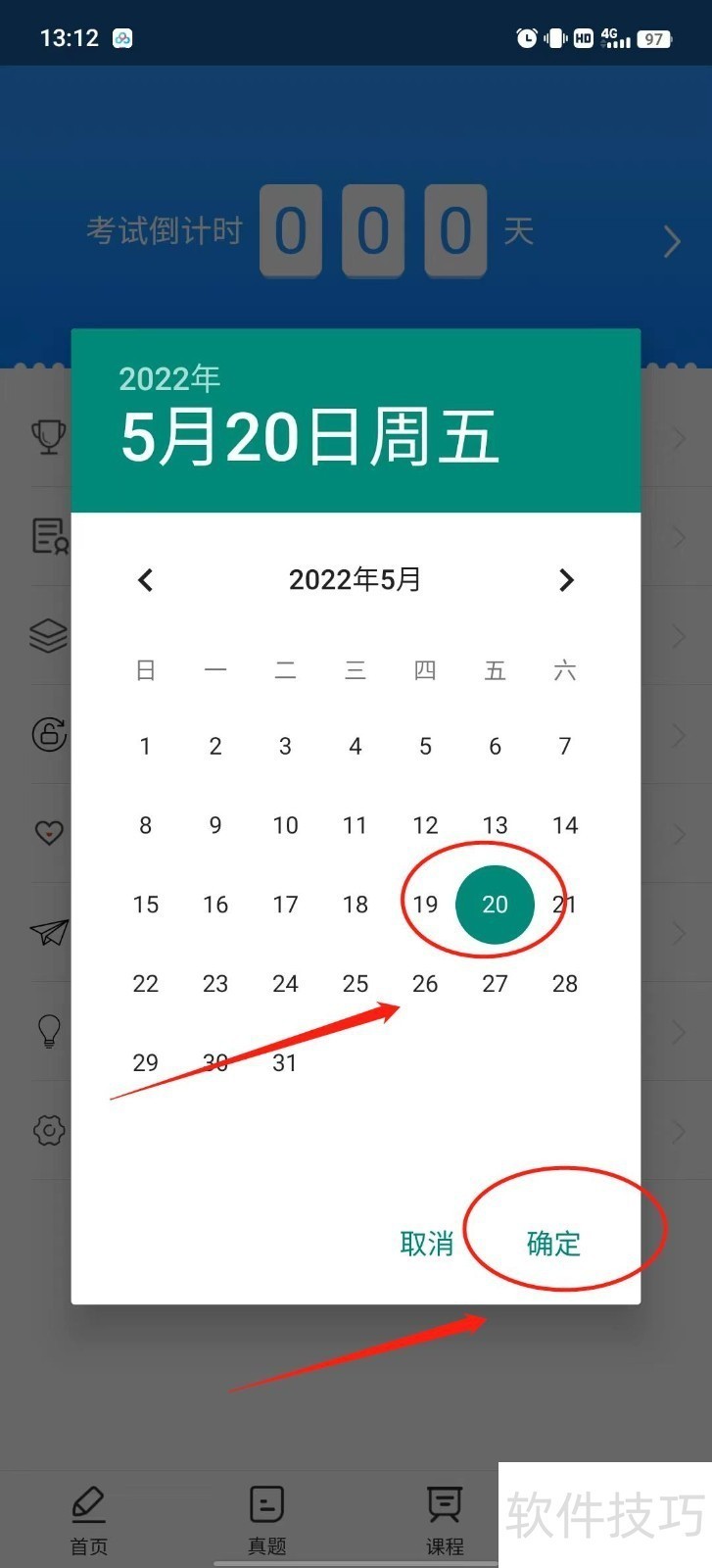
Task: Go to the previous month
Action: pos(146,580)
